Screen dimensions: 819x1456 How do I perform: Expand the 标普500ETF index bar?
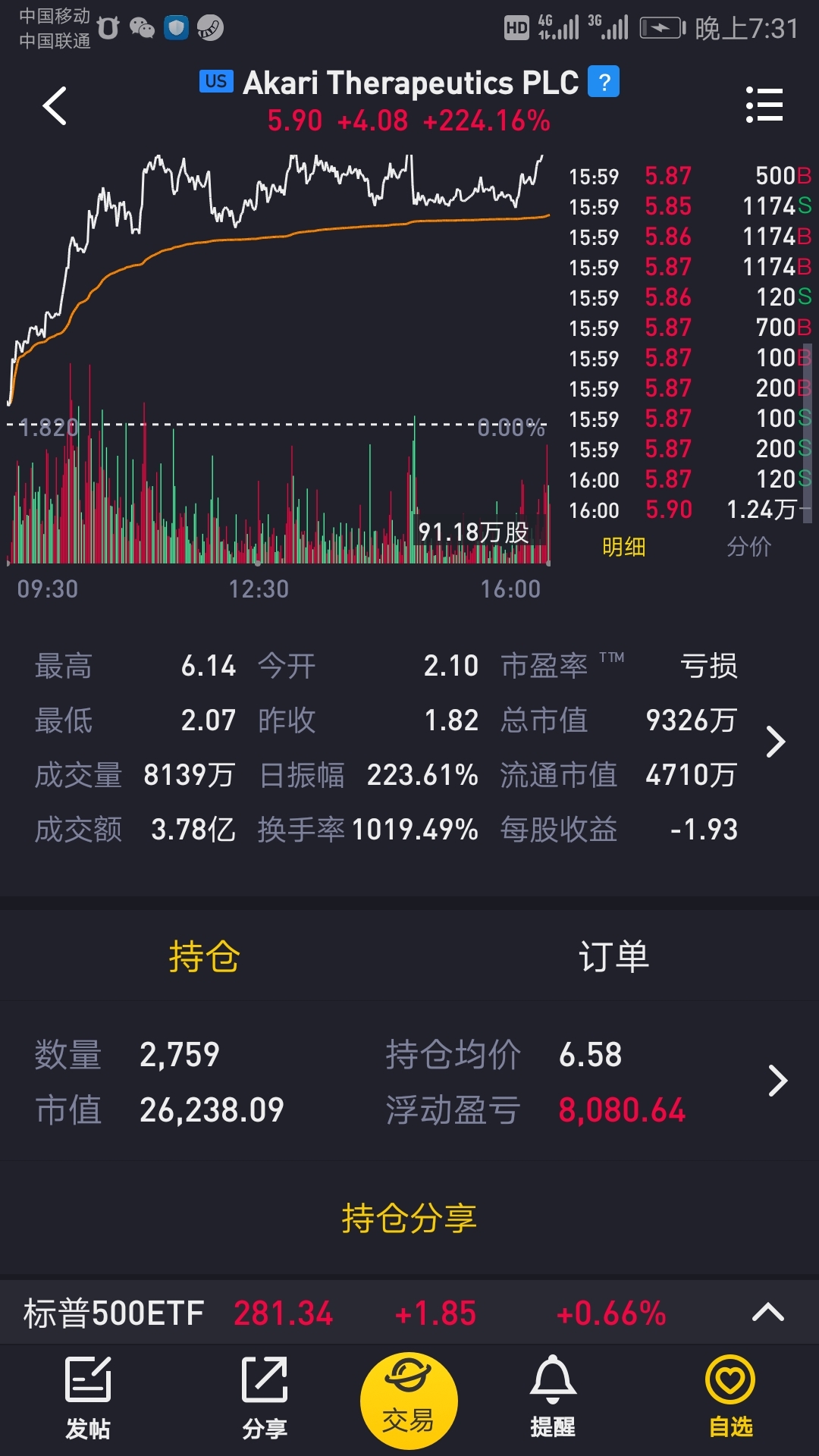[767, 1313]
